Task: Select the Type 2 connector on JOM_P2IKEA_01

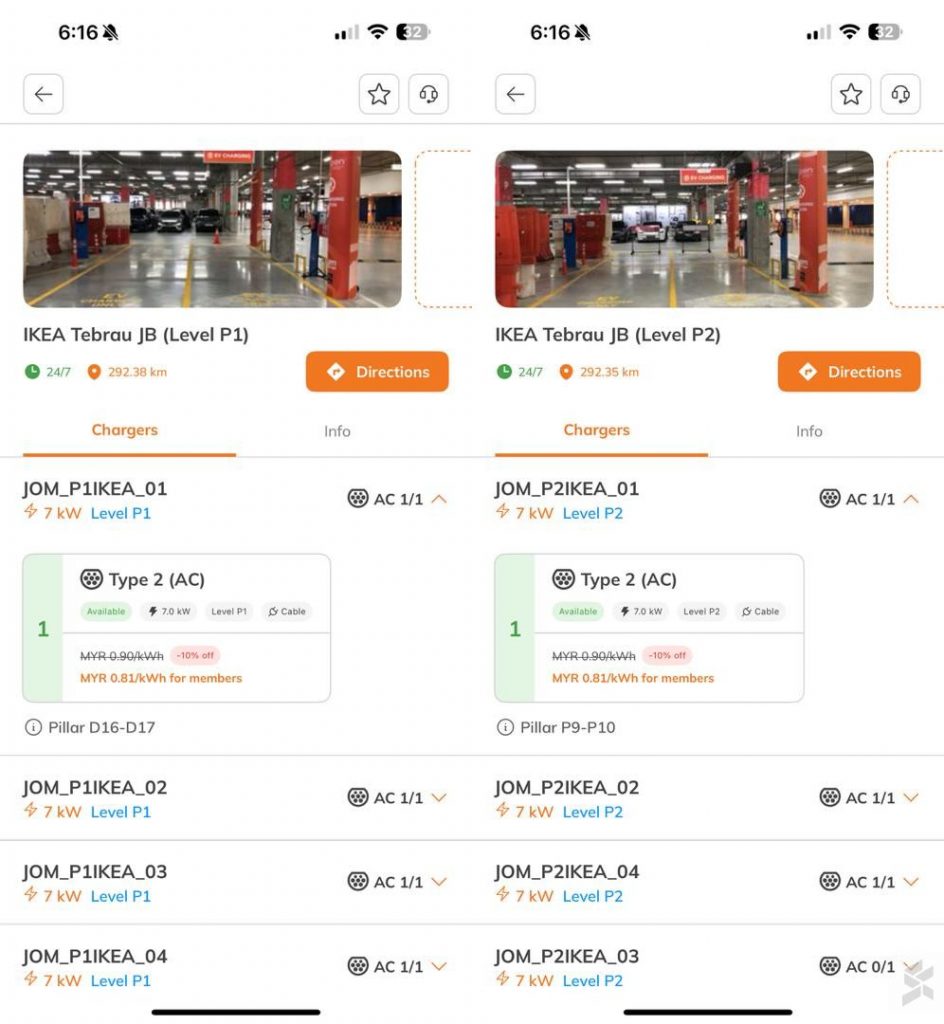Action: pos(649,628)
